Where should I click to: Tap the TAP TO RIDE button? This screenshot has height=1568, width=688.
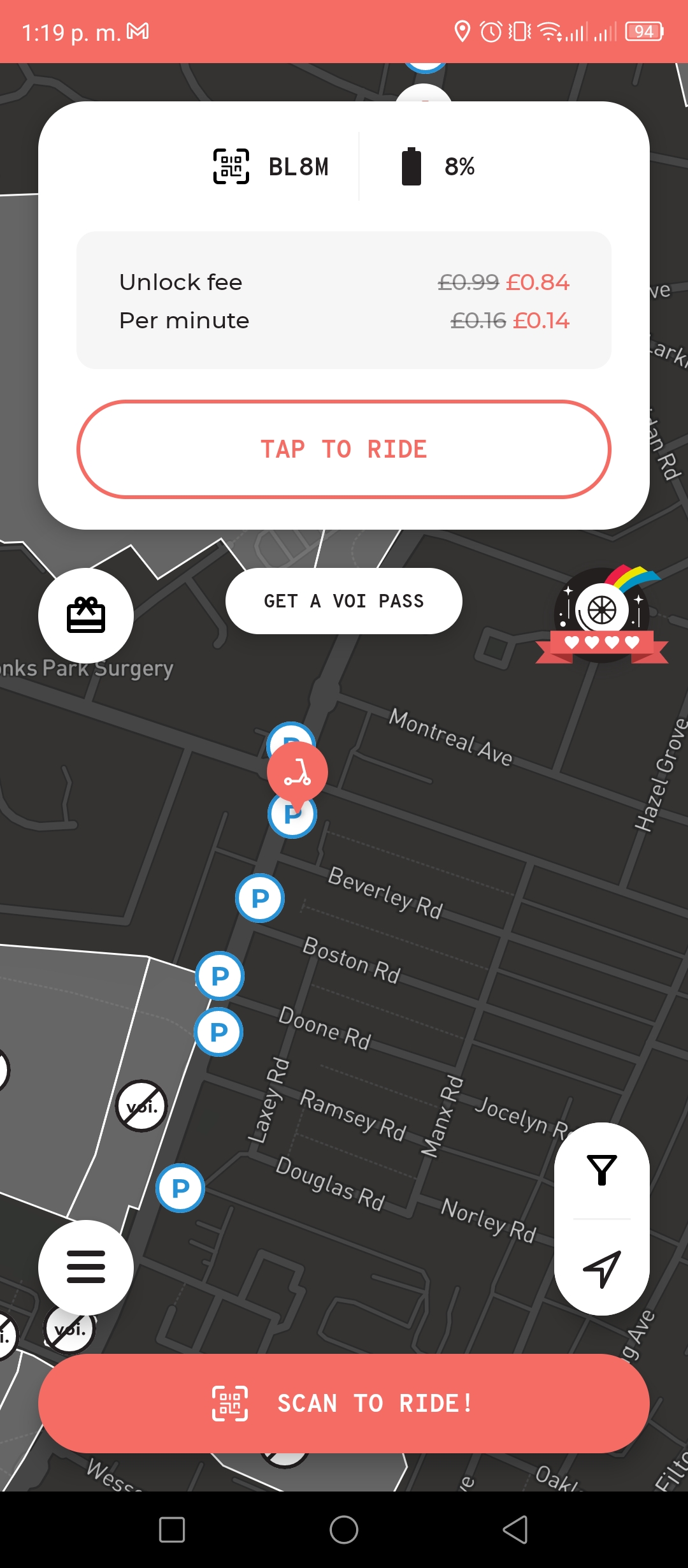[344, 449]
